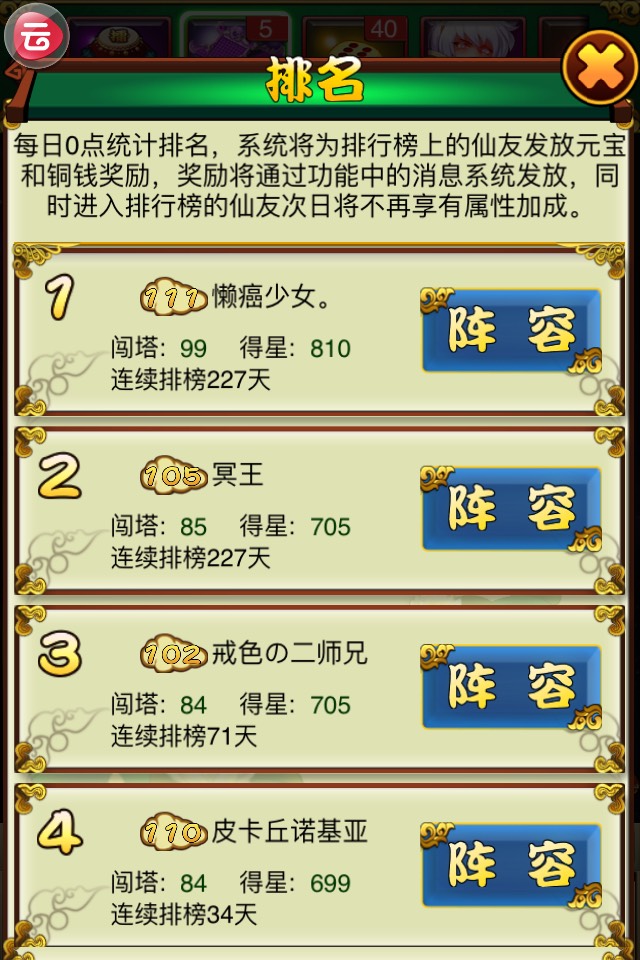640x960 pixels.
Task: View 阵容 lineup of 懒癌少女。
Action: click(512, 331)
